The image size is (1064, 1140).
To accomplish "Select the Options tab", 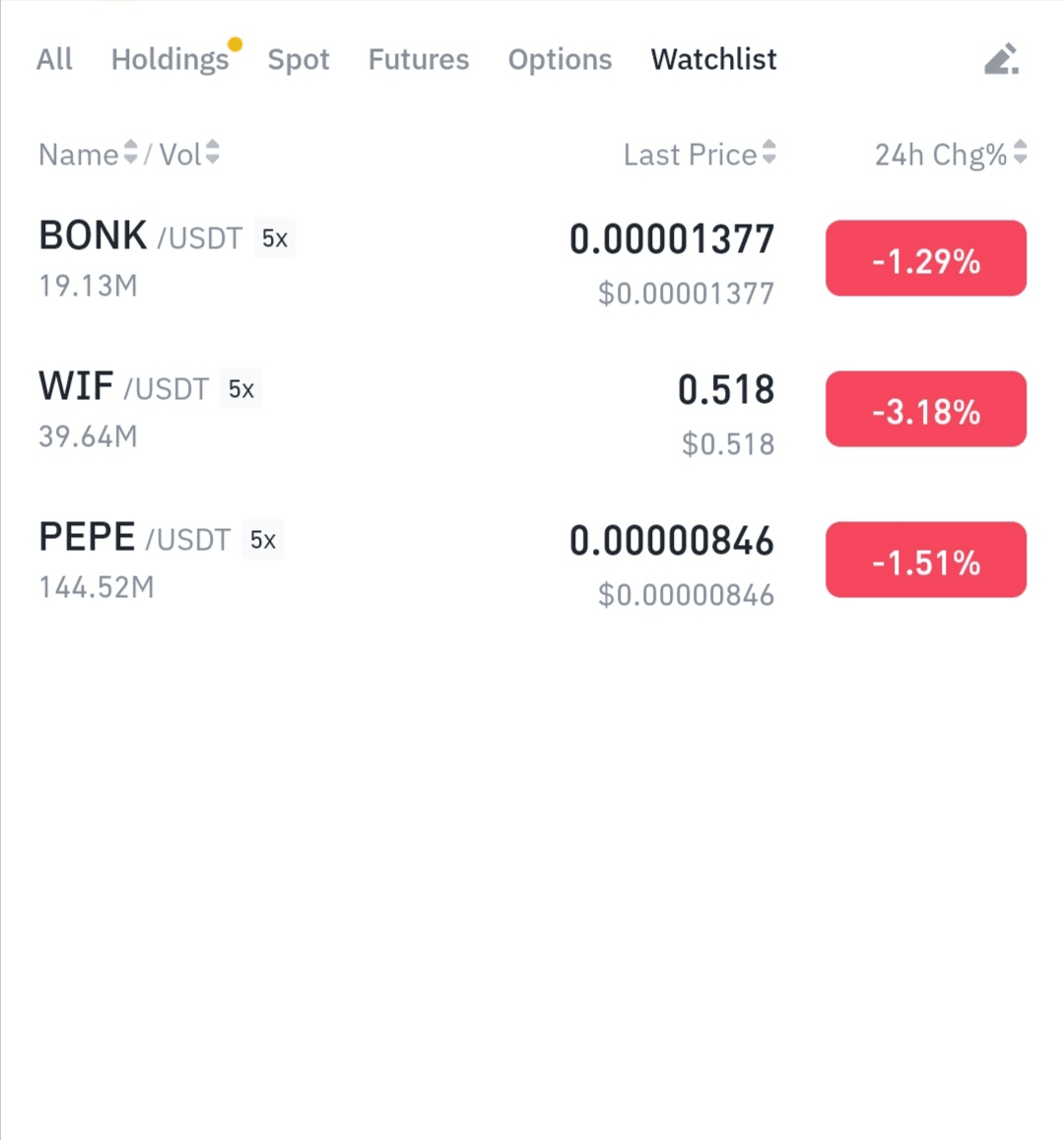I will (x=560, y=60).
